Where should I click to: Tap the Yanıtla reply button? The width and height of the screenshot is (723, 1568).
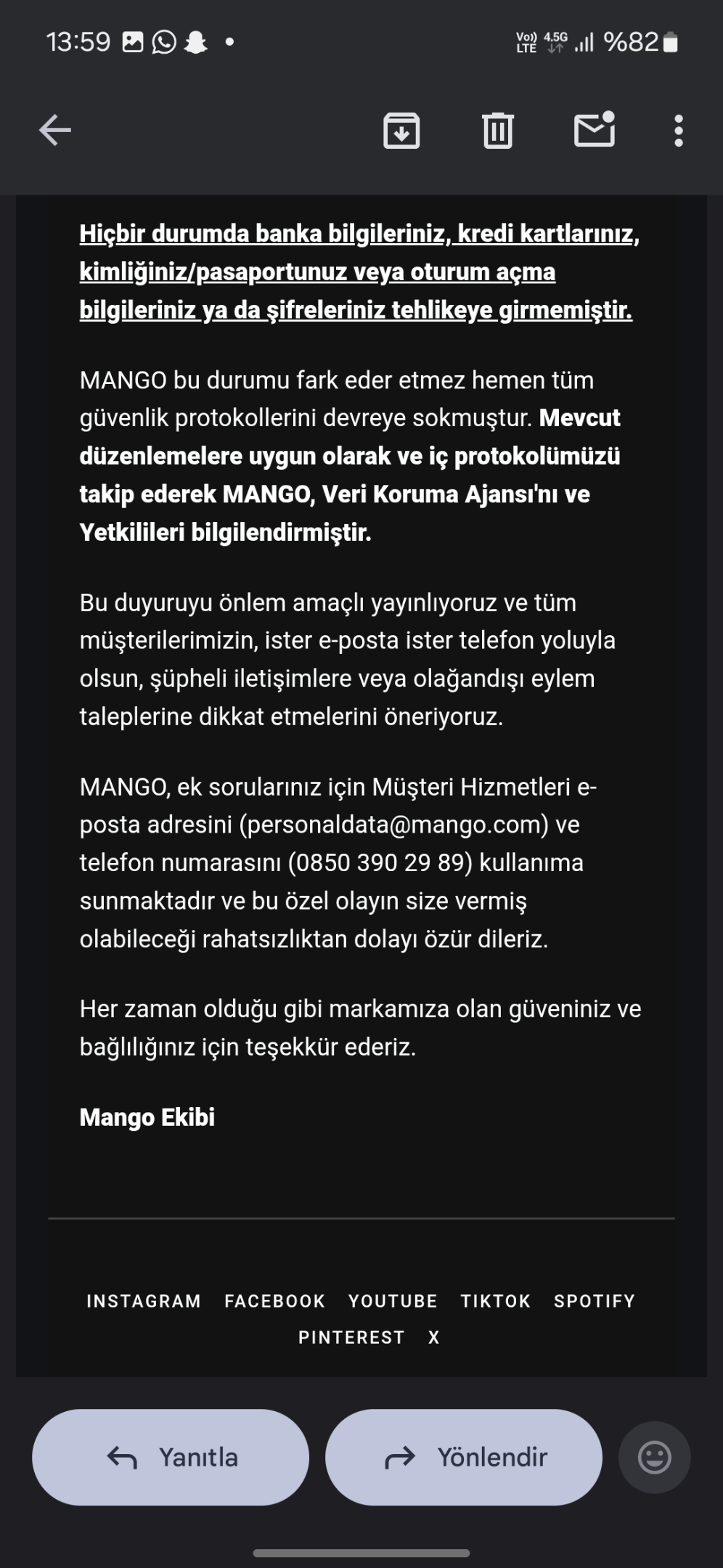[171, 1457]
